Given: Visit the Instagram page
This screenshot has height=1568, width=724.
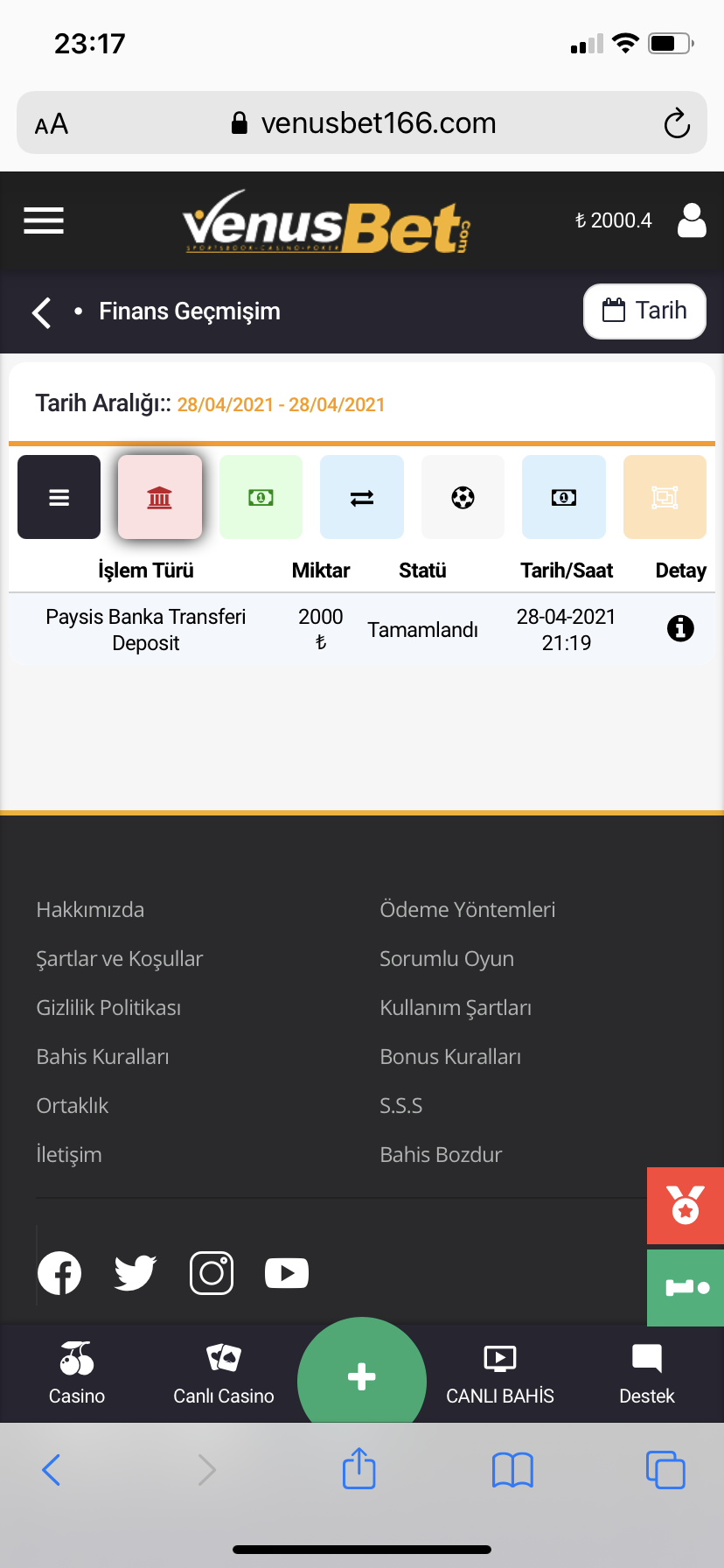Looking at the screenshot, I should tap(212, 1273).
